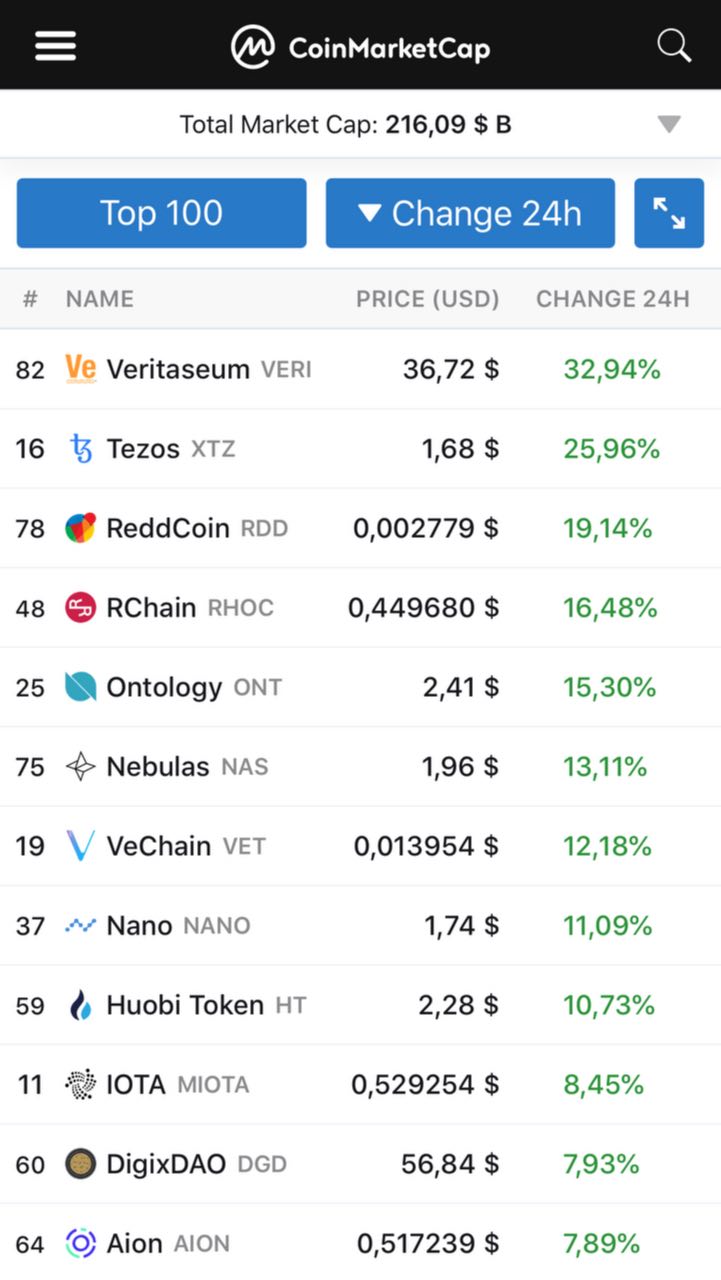Open the Aion AION row

tap(360, 1244)
